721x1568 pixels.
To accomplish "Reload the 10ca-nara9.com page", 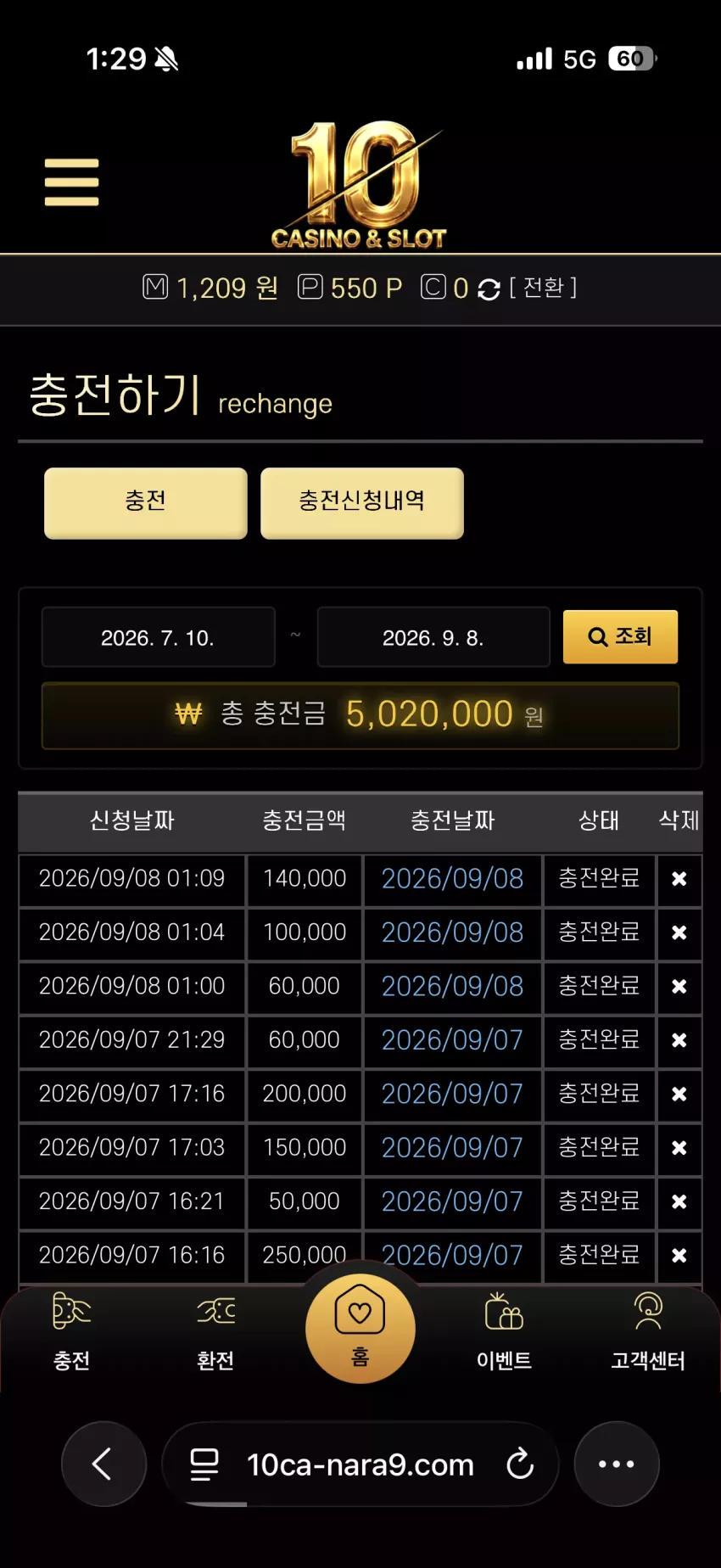I will click(x=520, y=1464).
